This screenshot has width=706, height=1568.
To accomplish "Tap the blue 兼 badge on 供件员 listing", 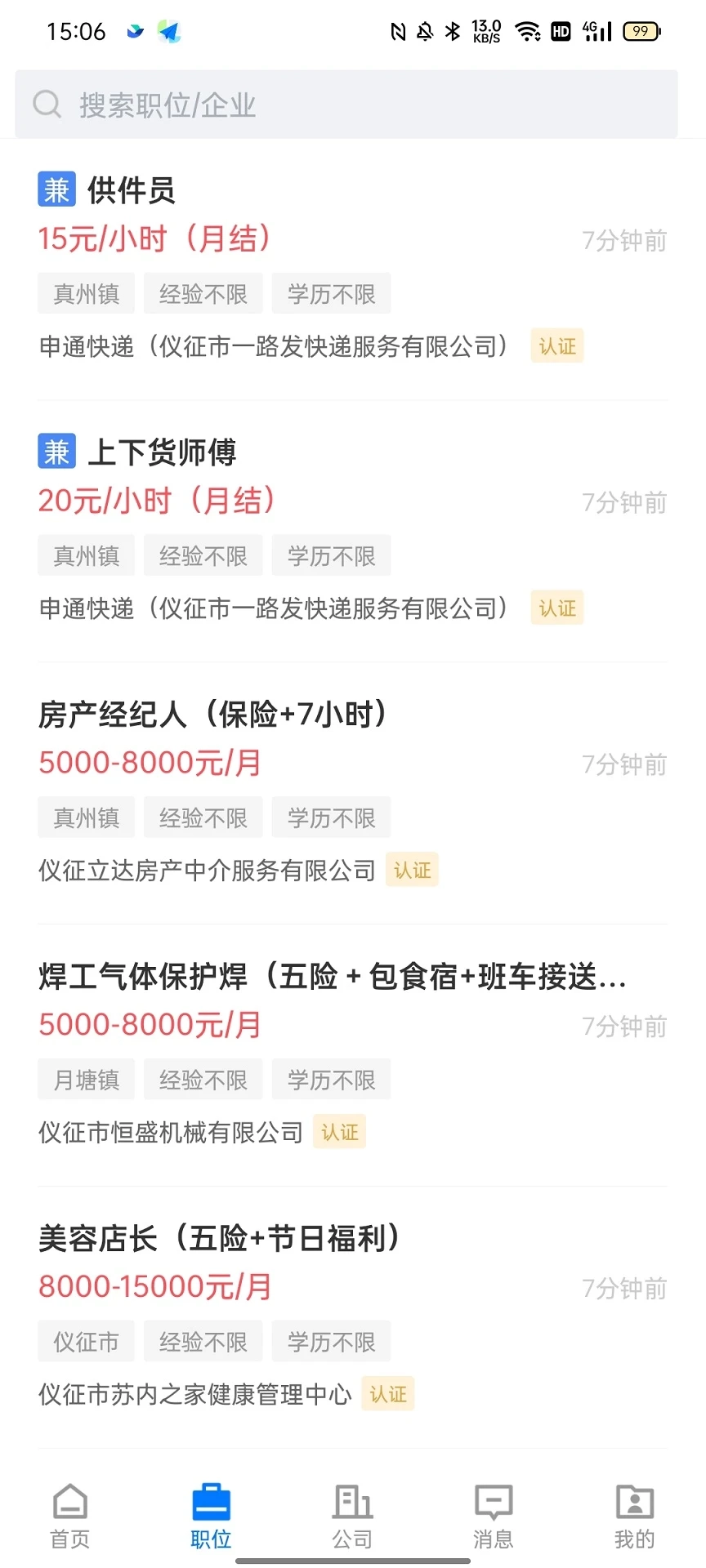I will point(56,189).
